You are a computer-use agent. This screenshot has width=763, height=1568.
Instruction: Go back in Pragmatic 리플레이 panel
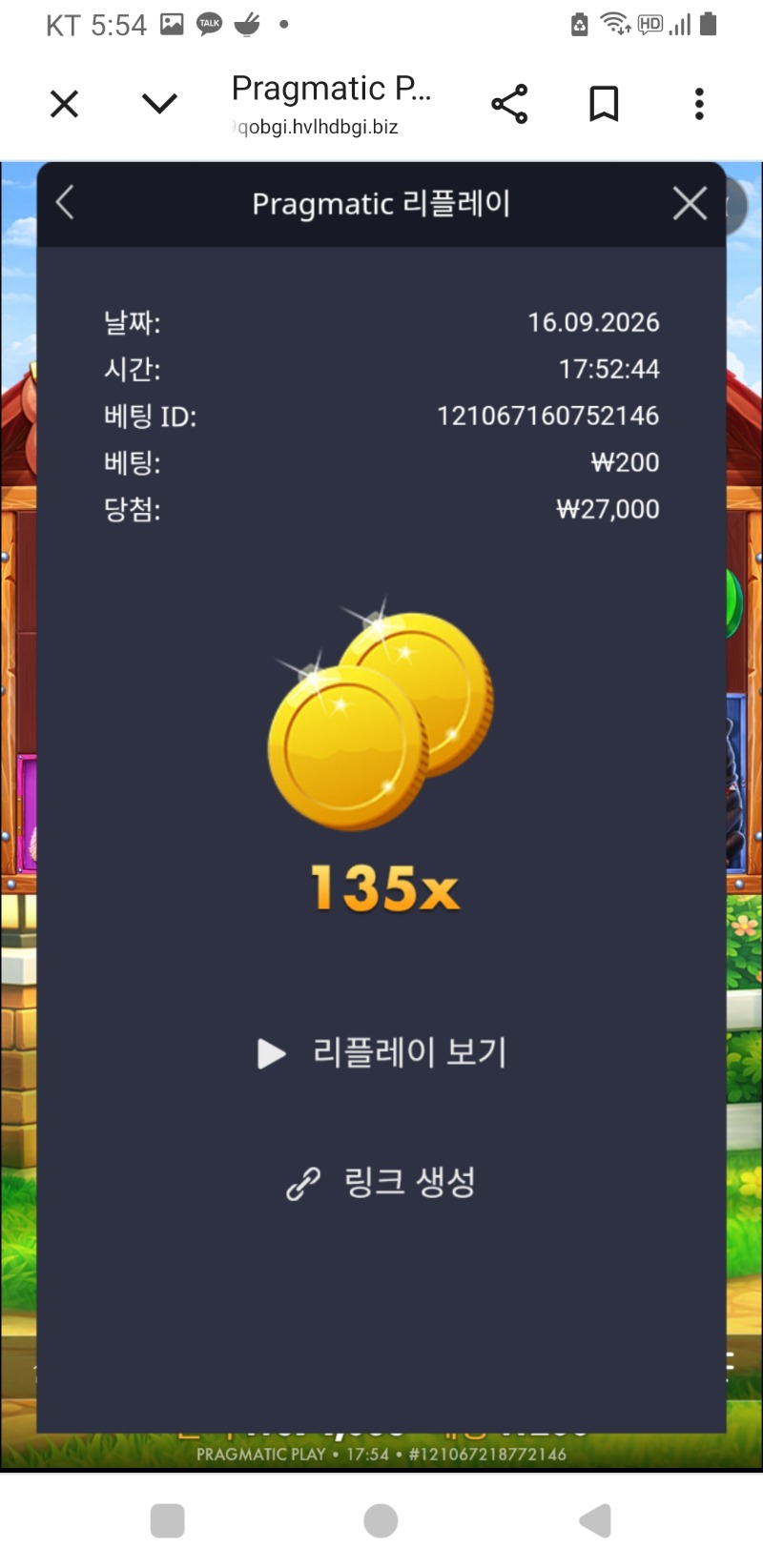click(65, 203)
